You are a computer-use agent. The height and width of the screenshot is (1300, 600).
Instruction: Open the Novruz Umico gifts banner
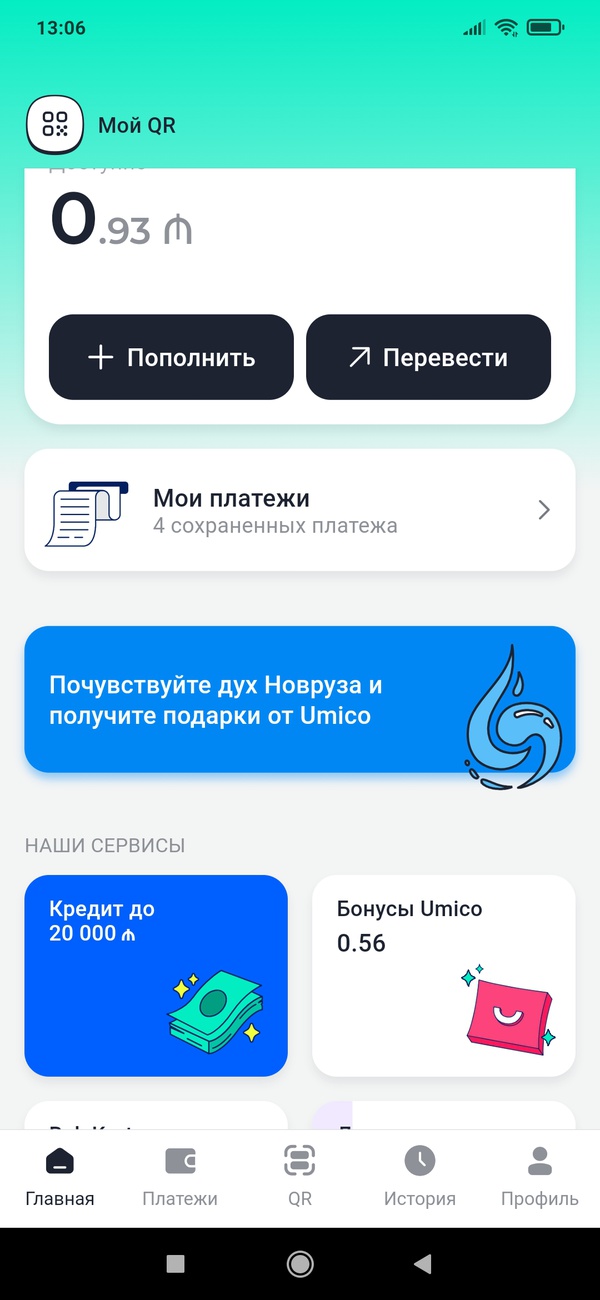tap(299, 700)
